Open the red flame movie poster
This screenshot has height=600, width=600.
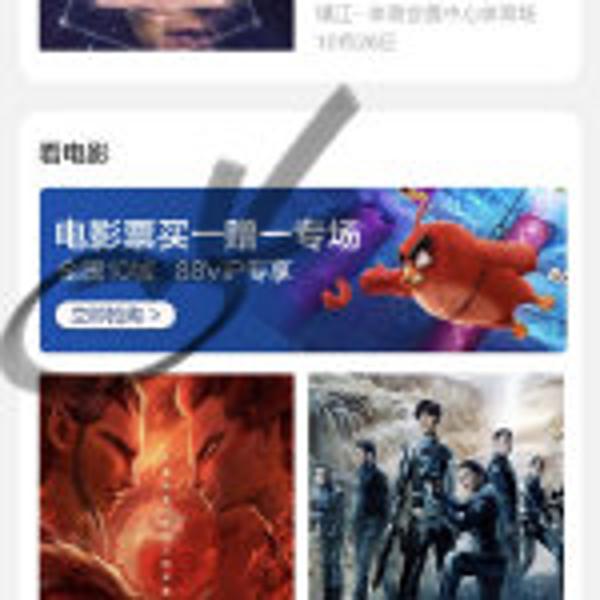tap(167, 487)
